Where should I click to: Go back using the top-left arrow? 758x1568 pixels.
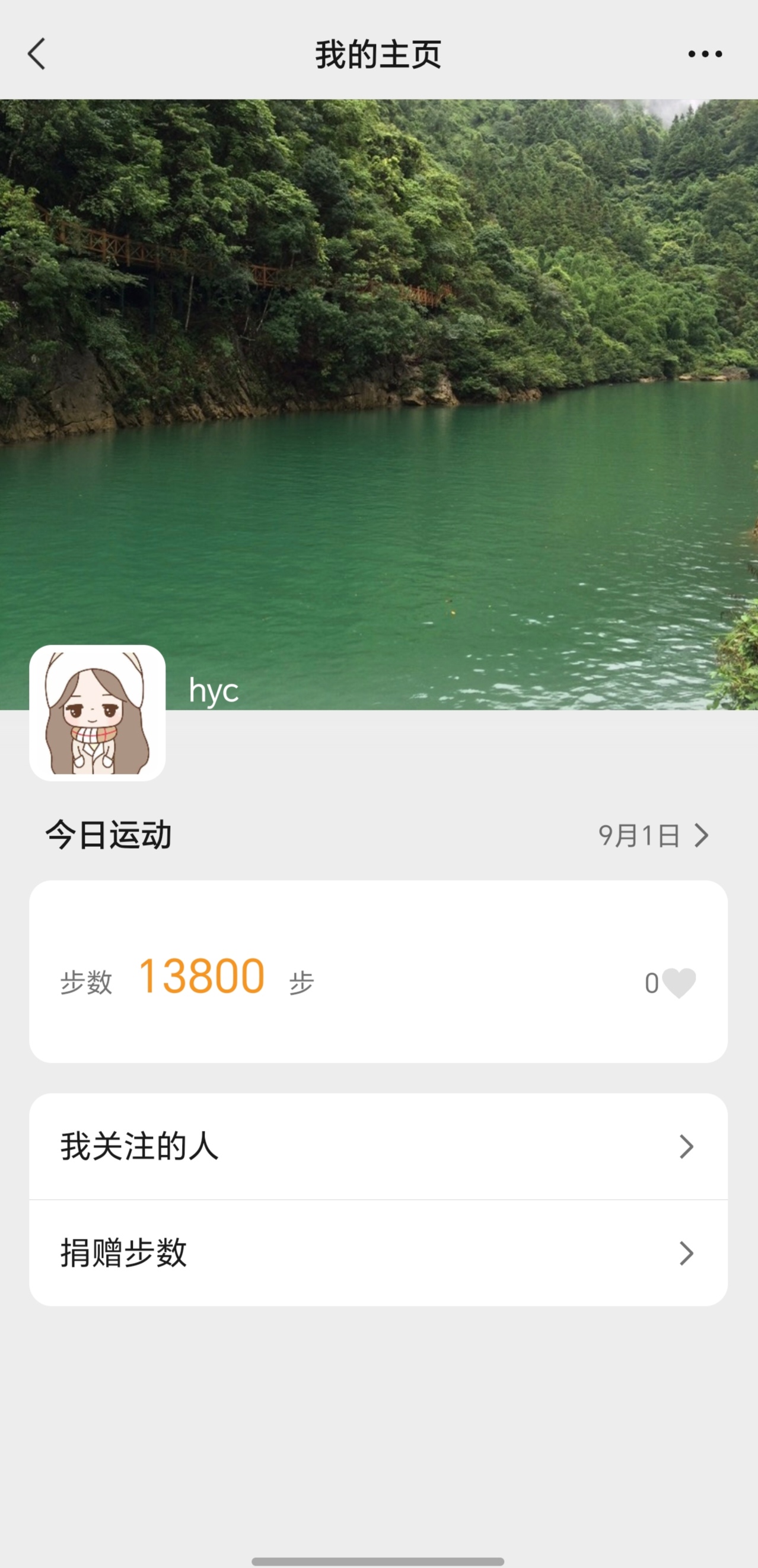37,53
